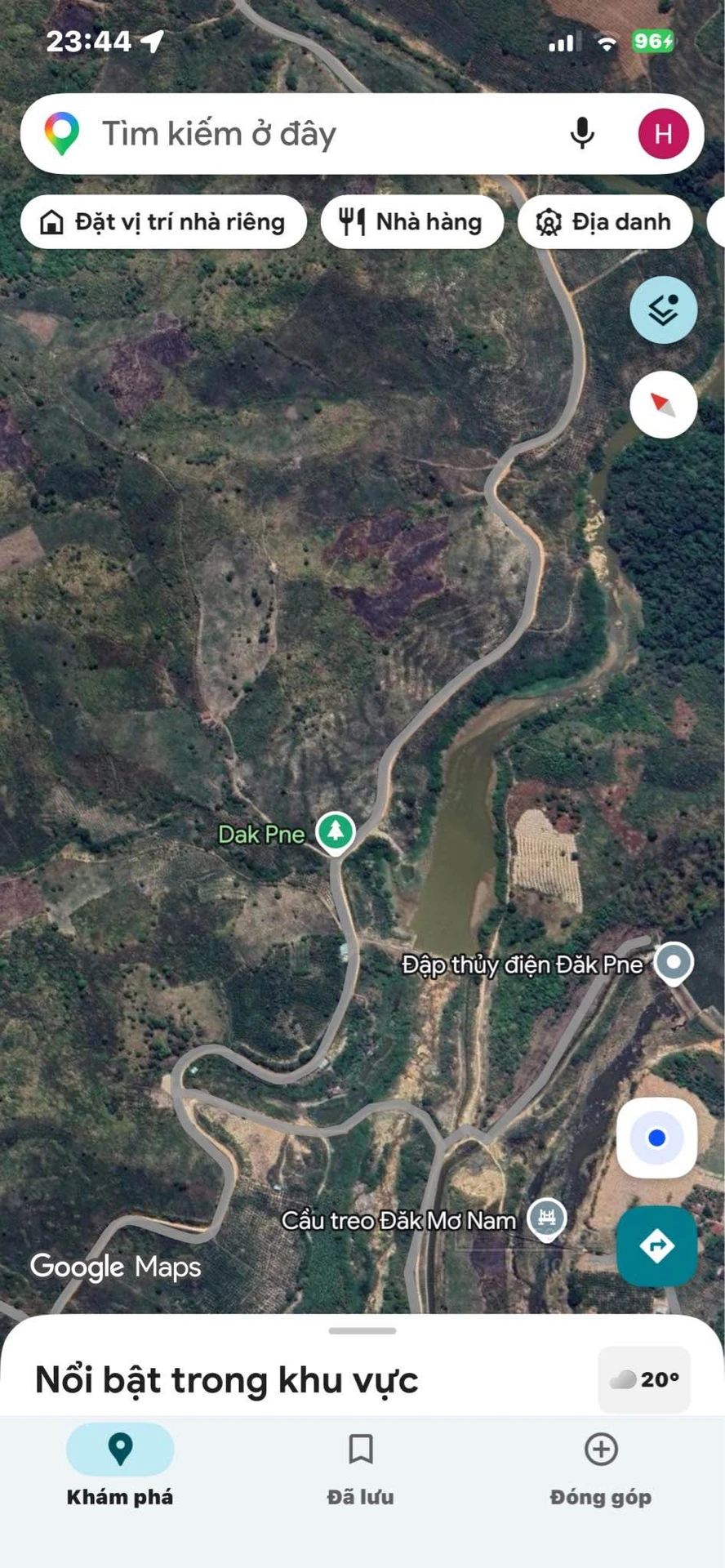Show places with the "Địa danh" chip
This screenshot has width=725, height=1568.
(605, 221)
